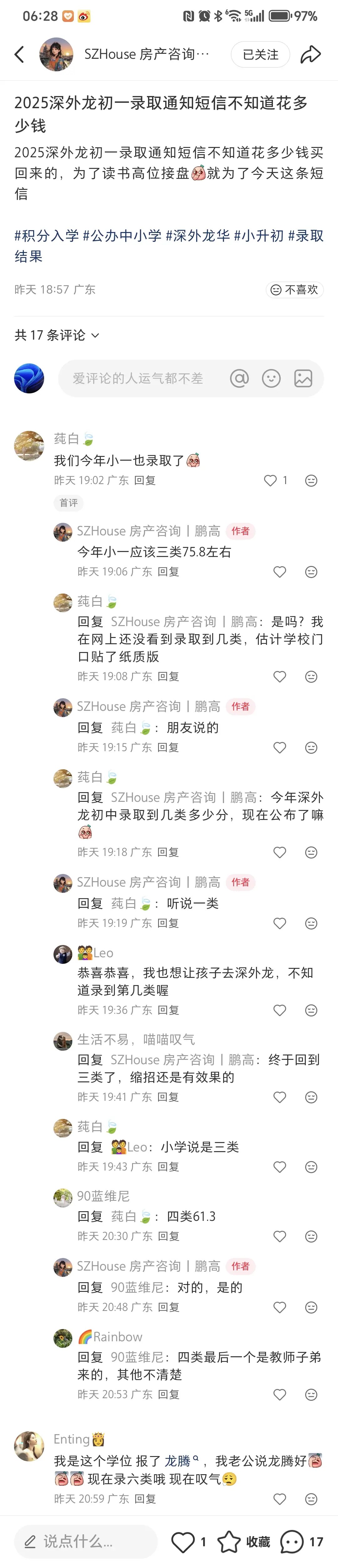Like the comment 我们今年小一也录取了
Screen dimensions: 338x1568
[270, 480]
